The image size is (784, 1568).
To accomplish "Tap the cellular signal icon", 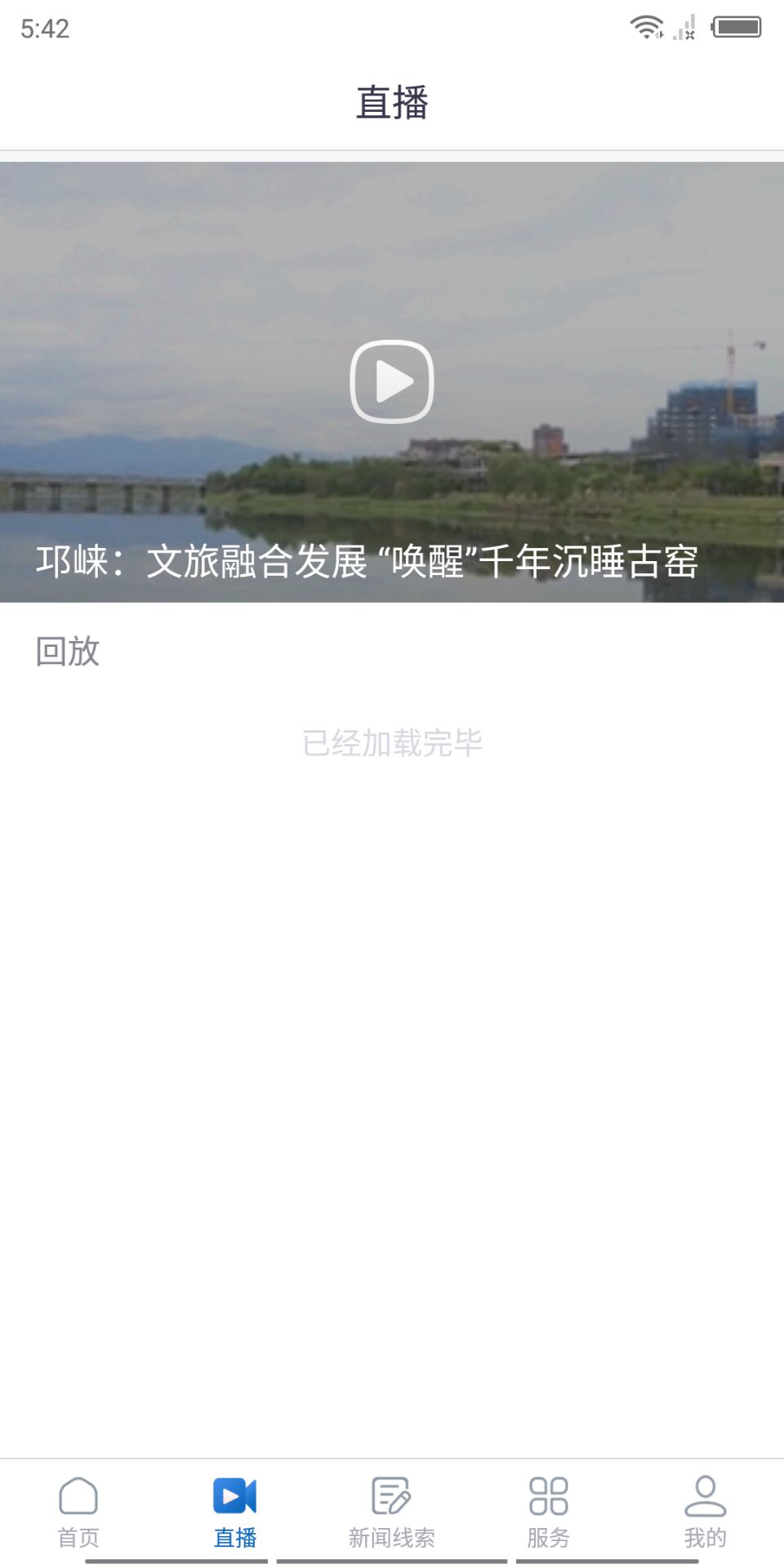I will point(683,29).
